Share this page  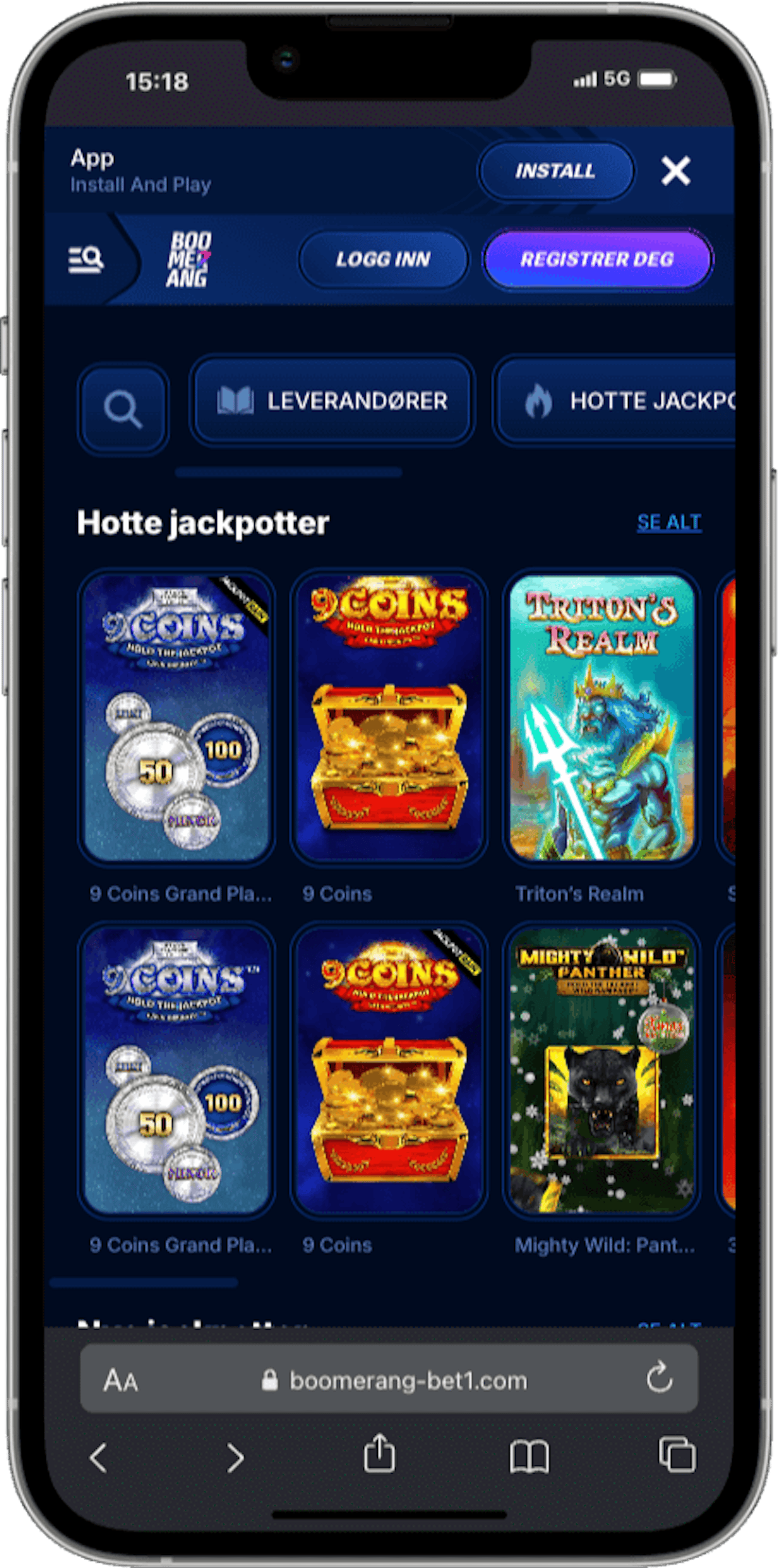[379, 1455]
